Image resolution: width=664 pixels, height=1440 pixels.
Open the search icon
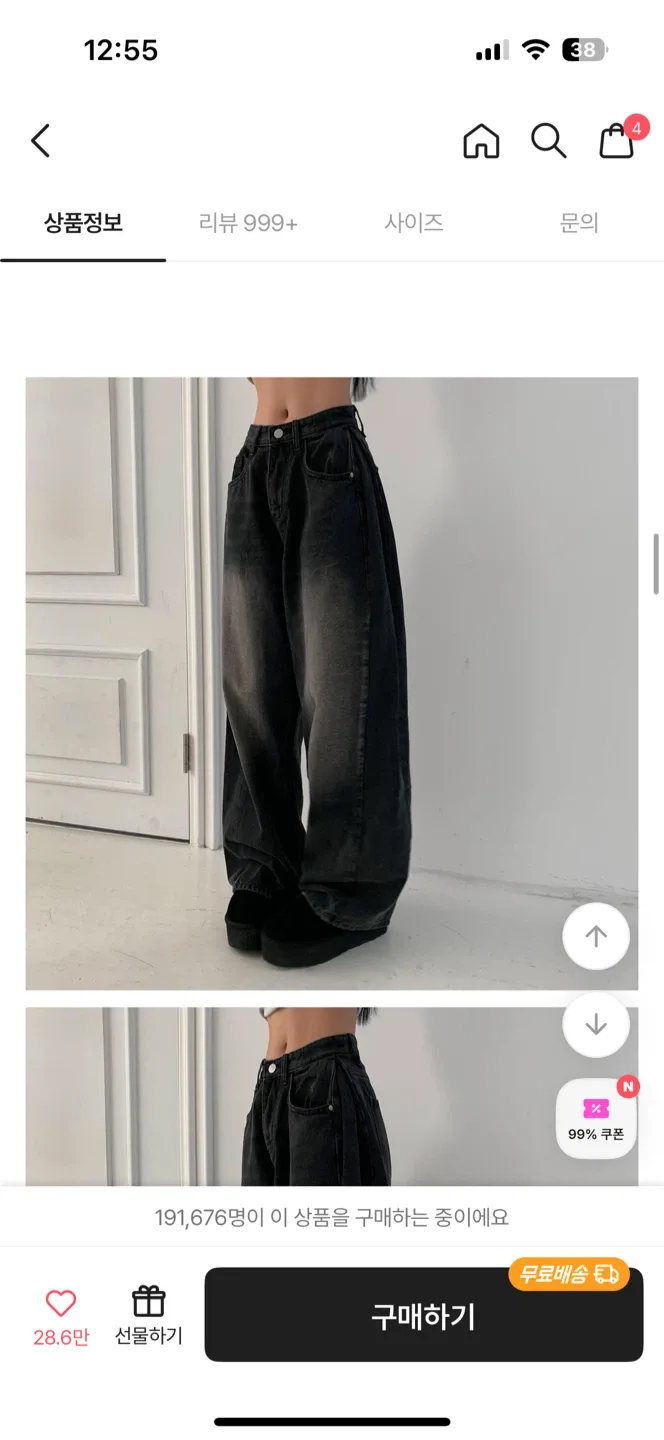pos(548,141)
